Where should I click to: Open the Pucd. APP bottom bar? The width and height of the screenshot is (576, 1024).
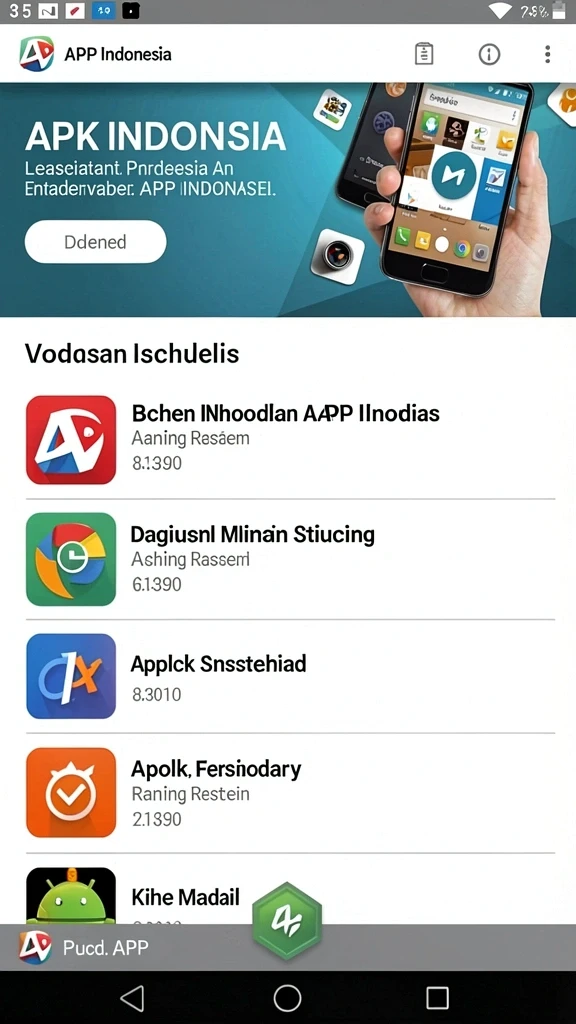click(288, 947)
